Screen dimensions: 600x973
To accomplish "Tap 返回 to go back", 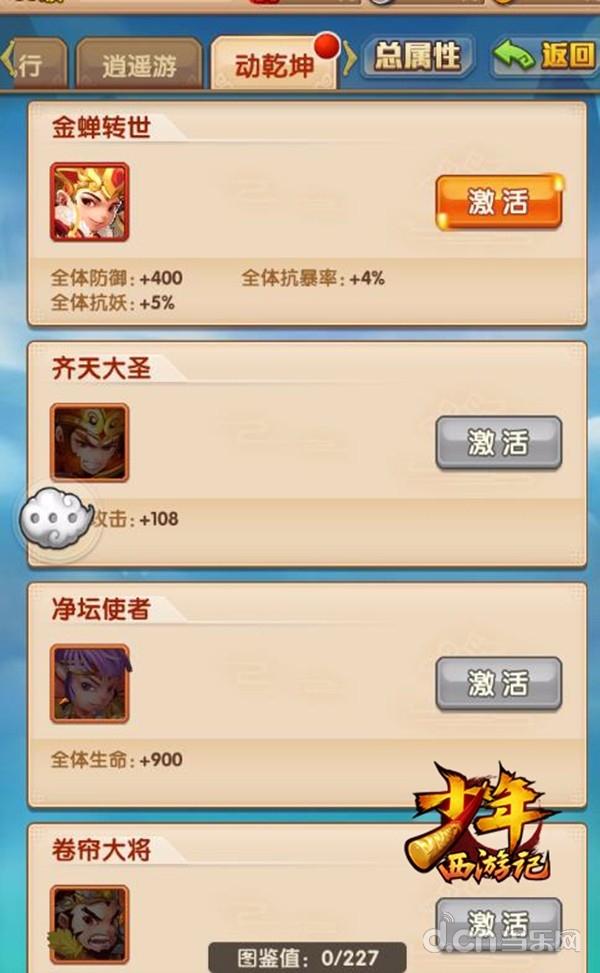I will pos(543,57).
